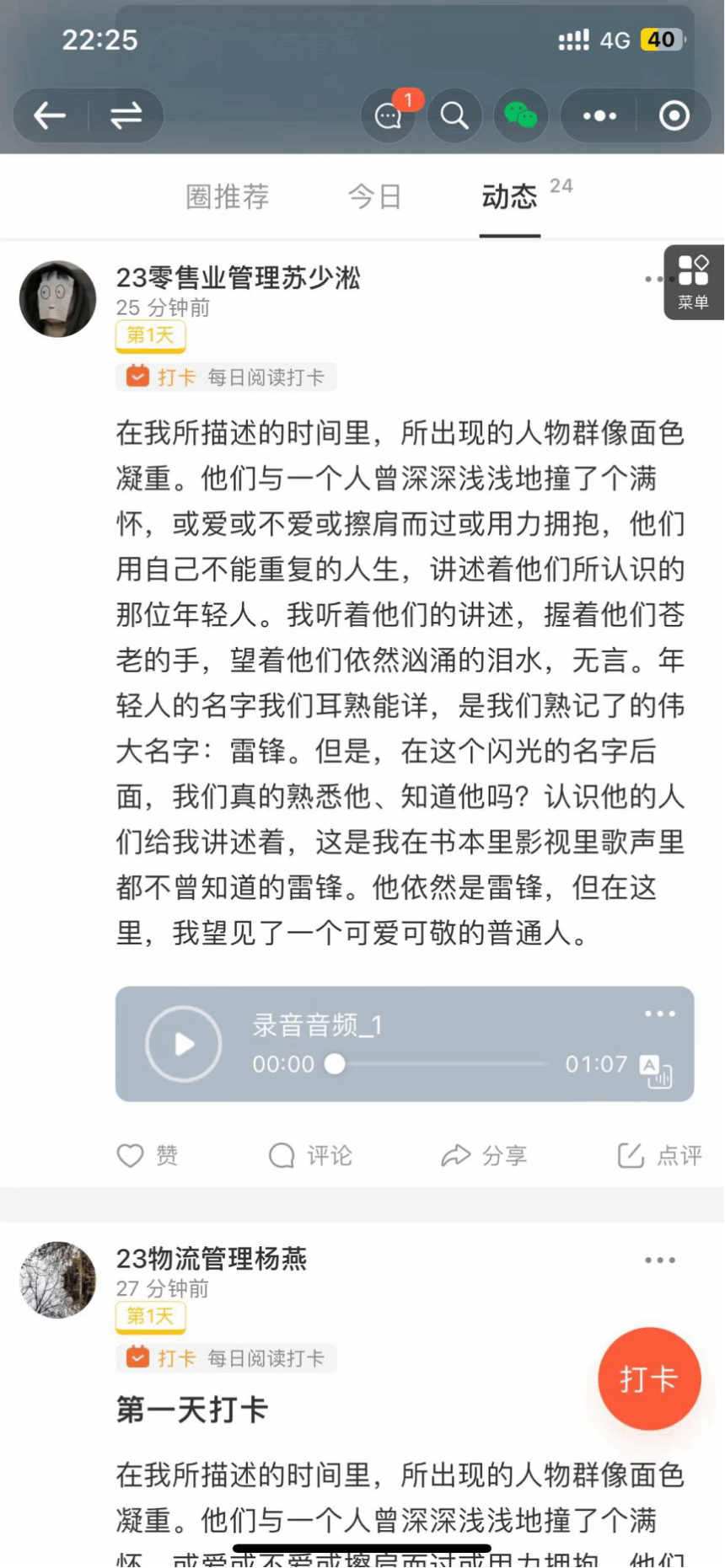
Task: Tap the WeChat icon in toolbar
Action: [520, 115]
